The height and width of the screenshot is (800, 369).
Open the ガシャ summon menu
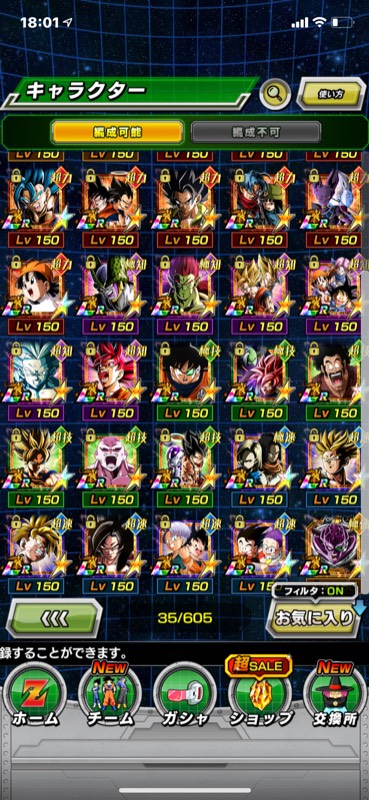[184, 695]
